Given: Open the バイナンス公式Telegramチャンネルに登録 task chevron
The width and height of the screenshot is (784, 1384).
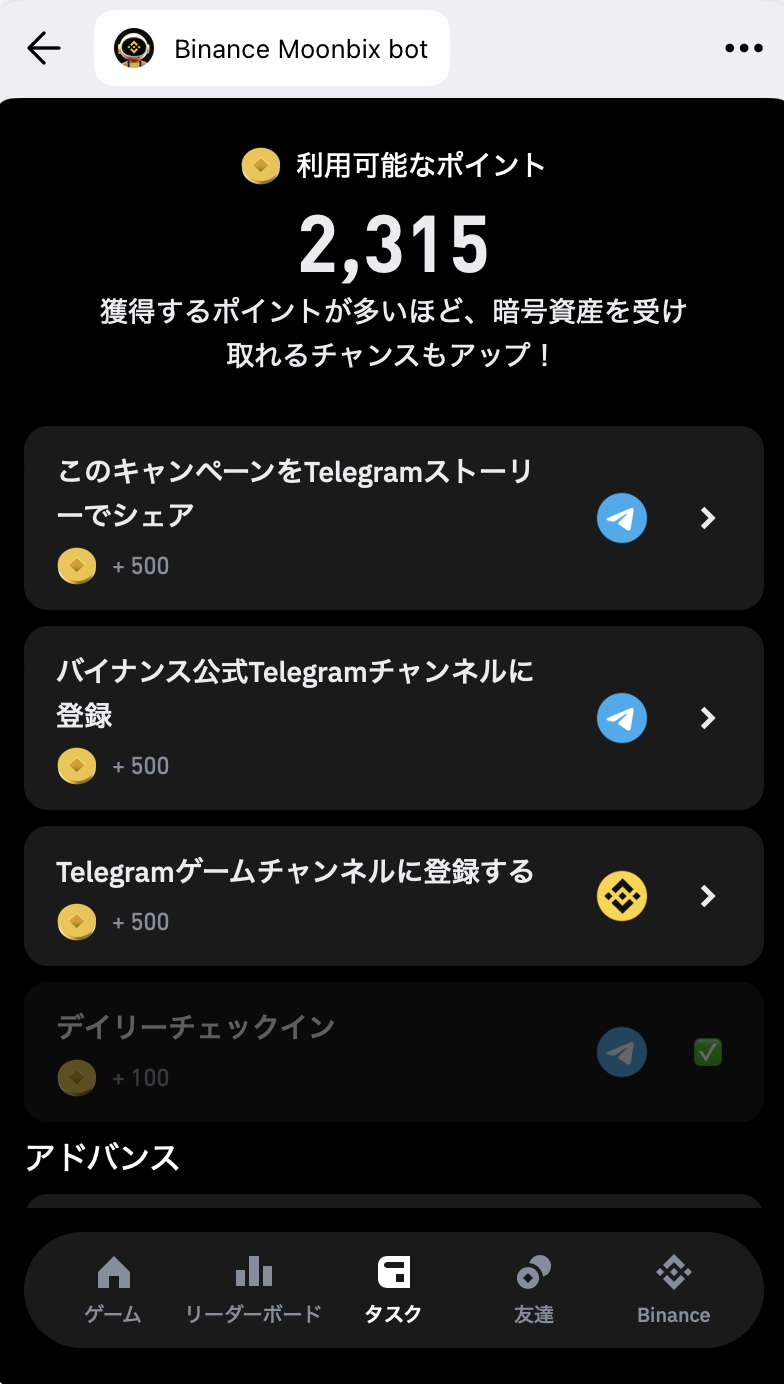Looking at the screenshot, I should pos(707,718).
